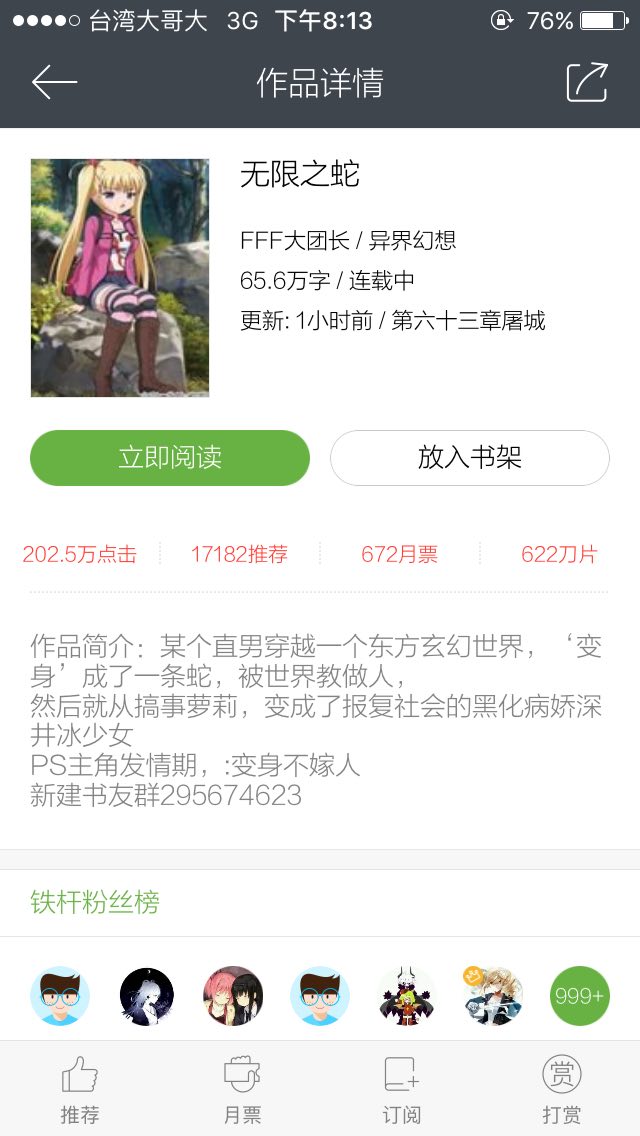The width and height of the screenshot is (640, 1136).
Task: Tip the author using 打赏
Action: coord(561,1090)
